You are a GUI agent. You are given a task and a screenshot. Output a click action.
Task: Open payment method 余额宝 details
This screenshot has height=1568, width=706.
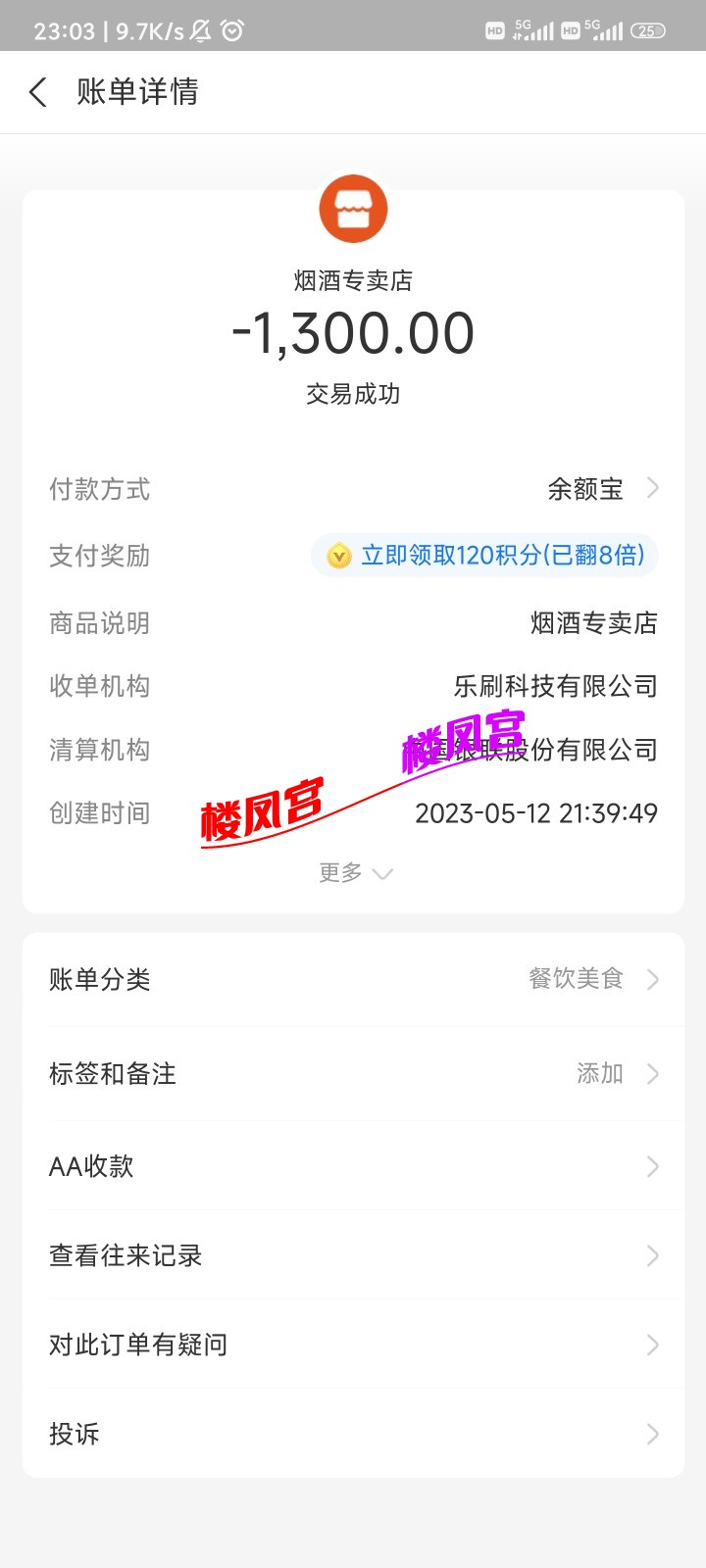585,489
